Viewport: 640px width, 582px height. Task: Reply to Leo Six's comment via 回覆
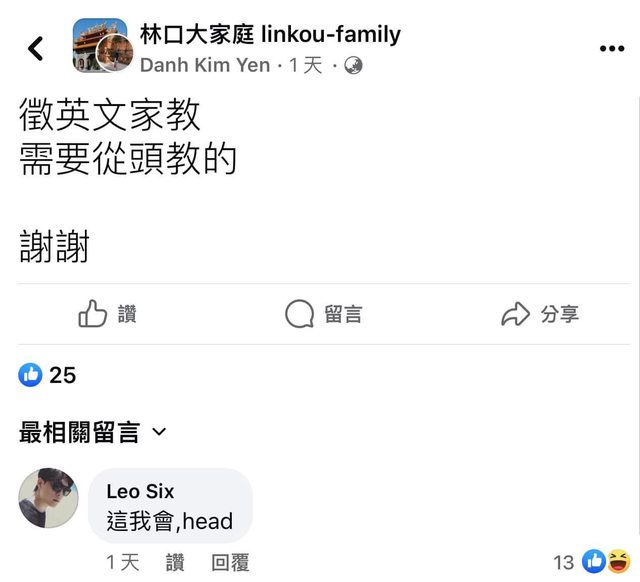tap(230, 562)
